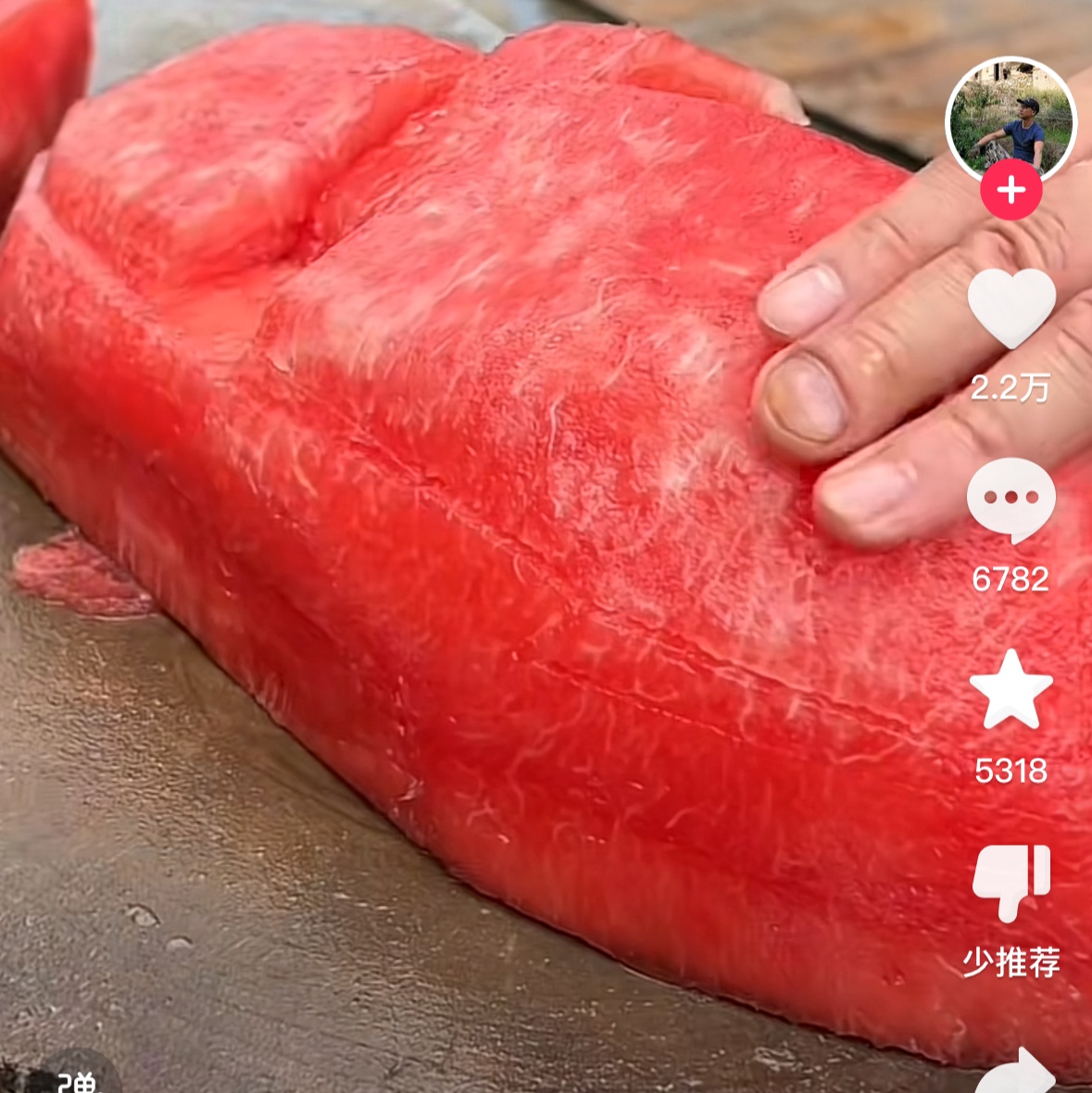Share this video with the arrow icon

[1019, 1073]
